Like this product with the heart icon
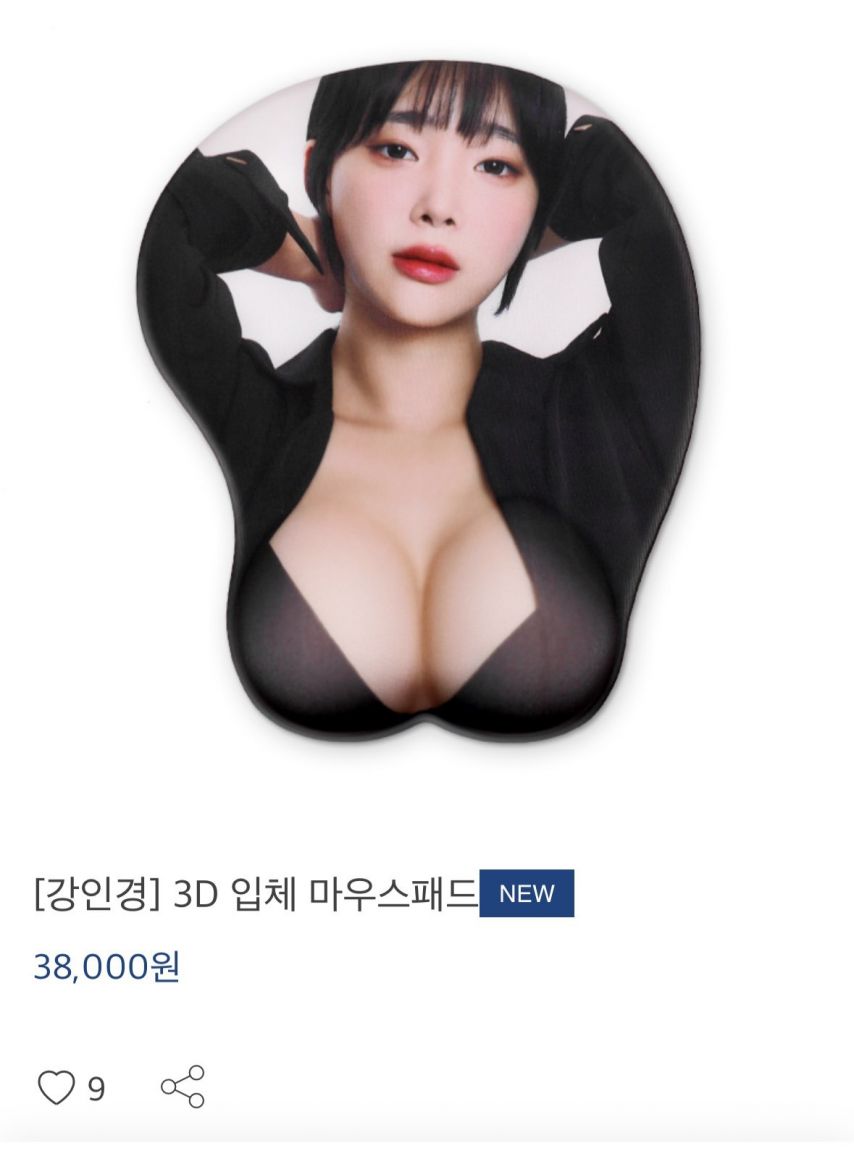 (56, 1087)
